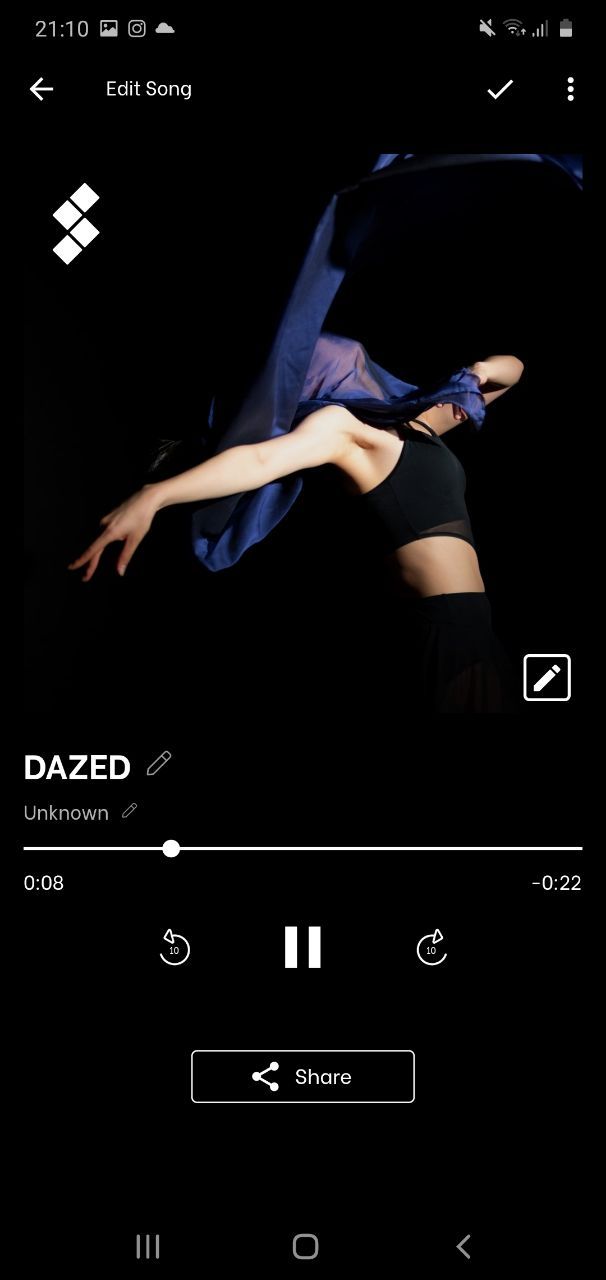Open the overflow menu

coord(570,89)
